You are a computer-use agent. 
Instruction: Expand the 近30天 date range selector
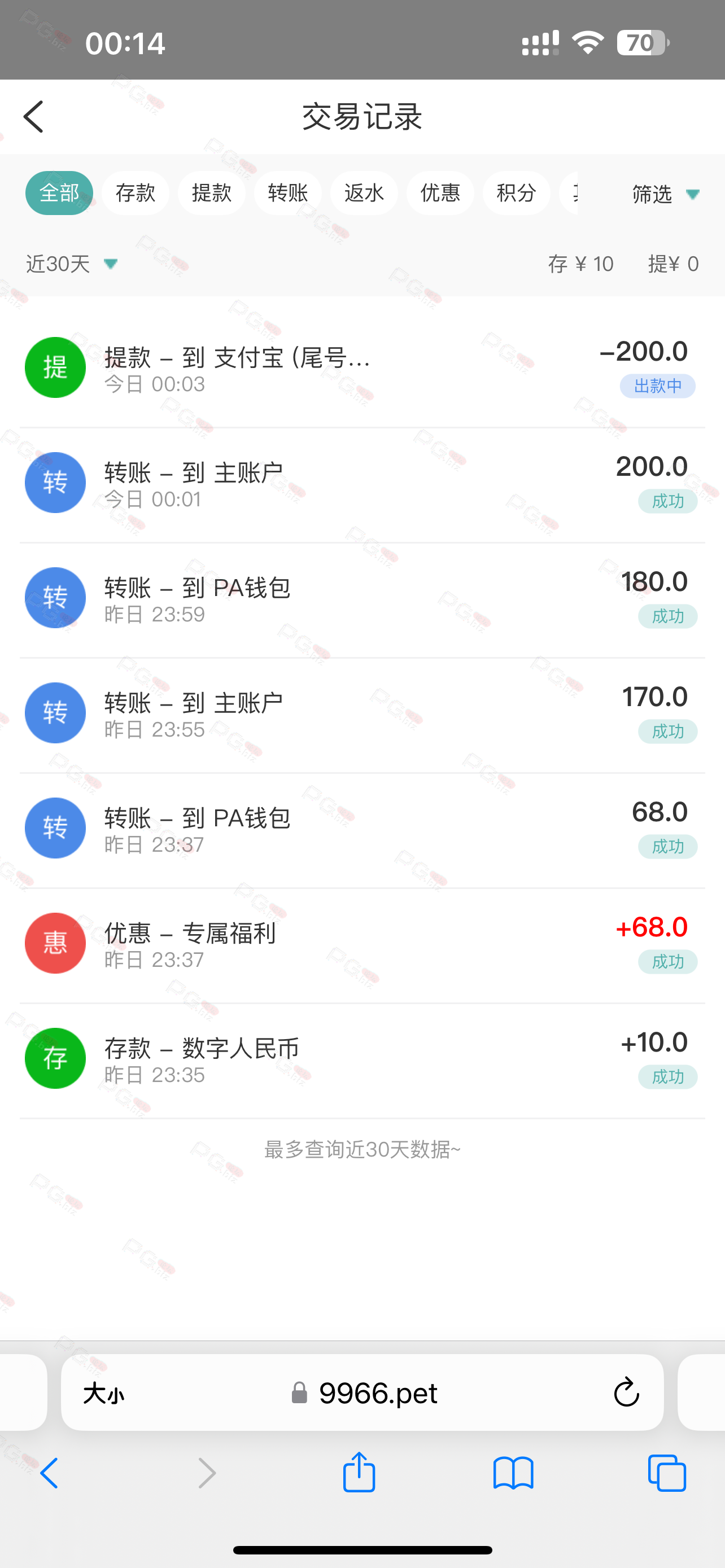72,264
